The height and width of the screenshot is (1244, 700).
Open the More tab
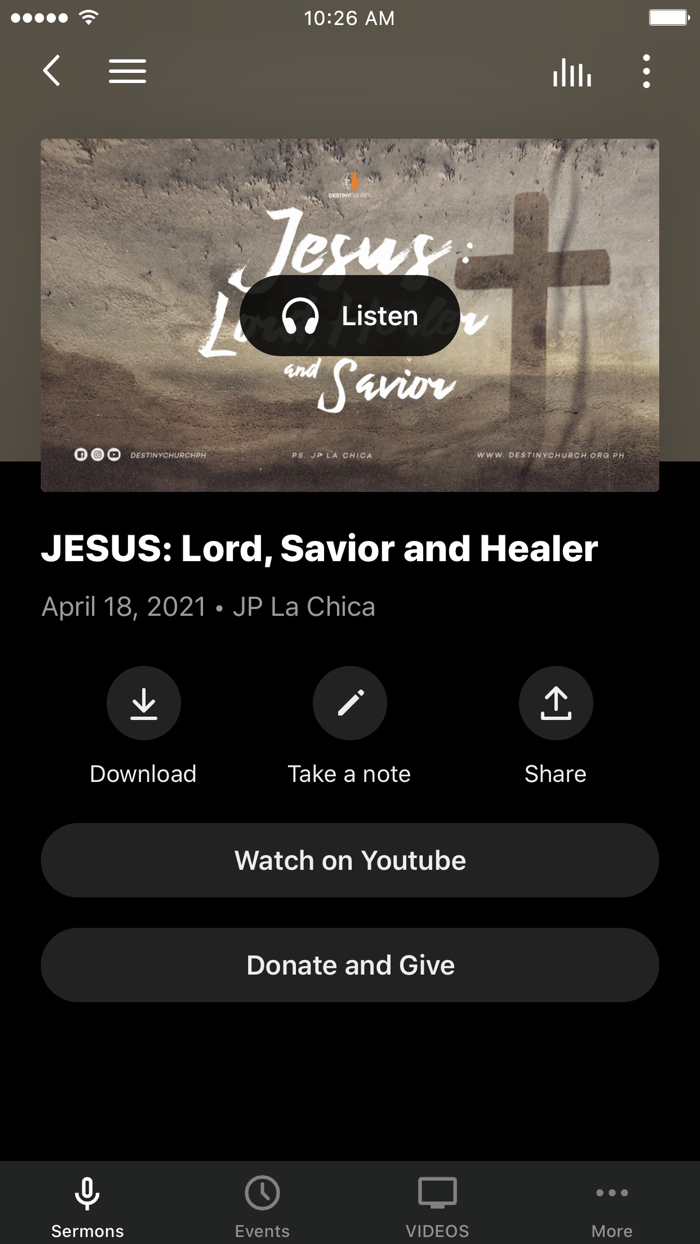612,1206
